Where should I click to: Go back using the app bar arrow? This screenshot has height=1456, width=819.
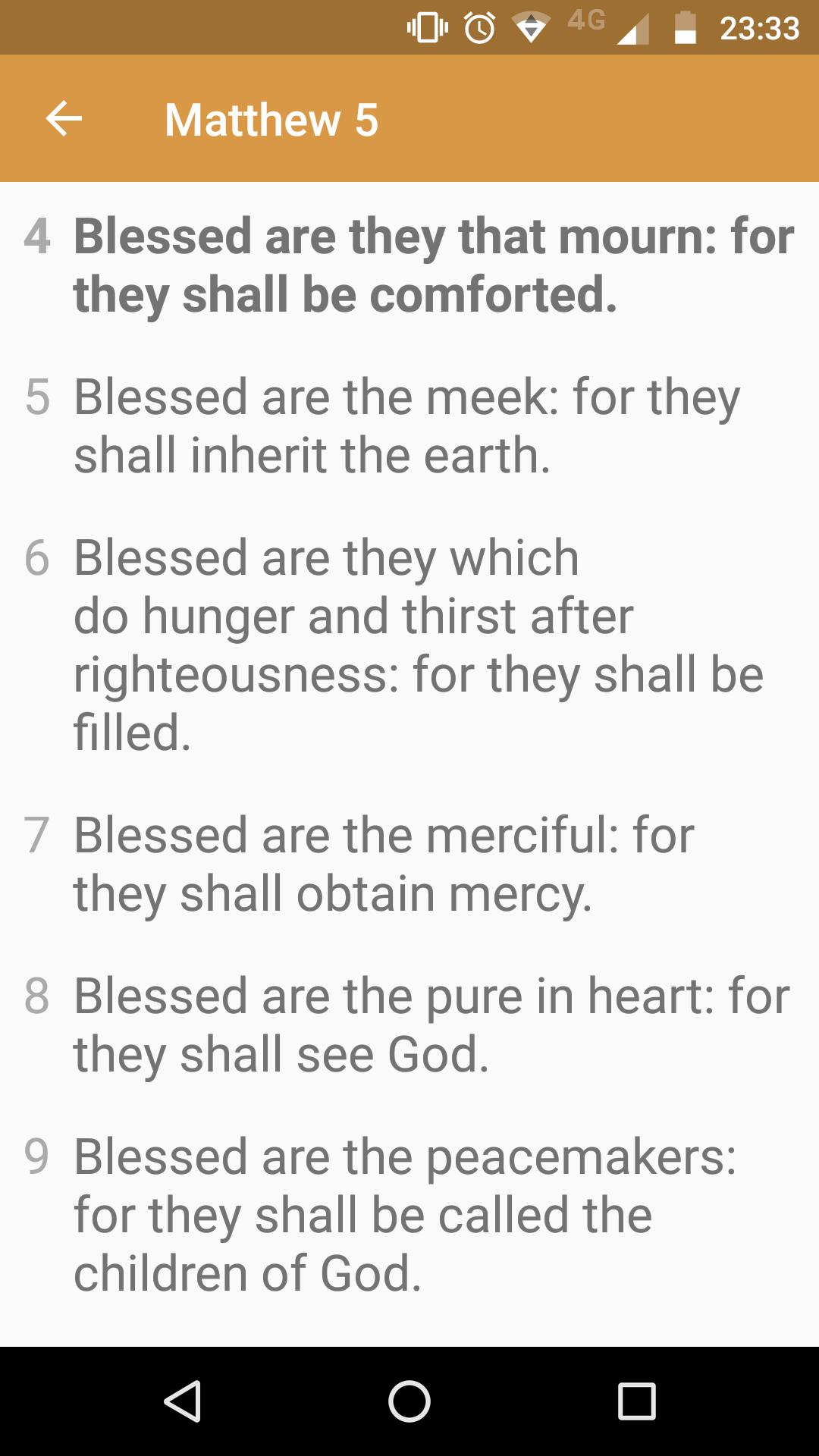(64, 119)
